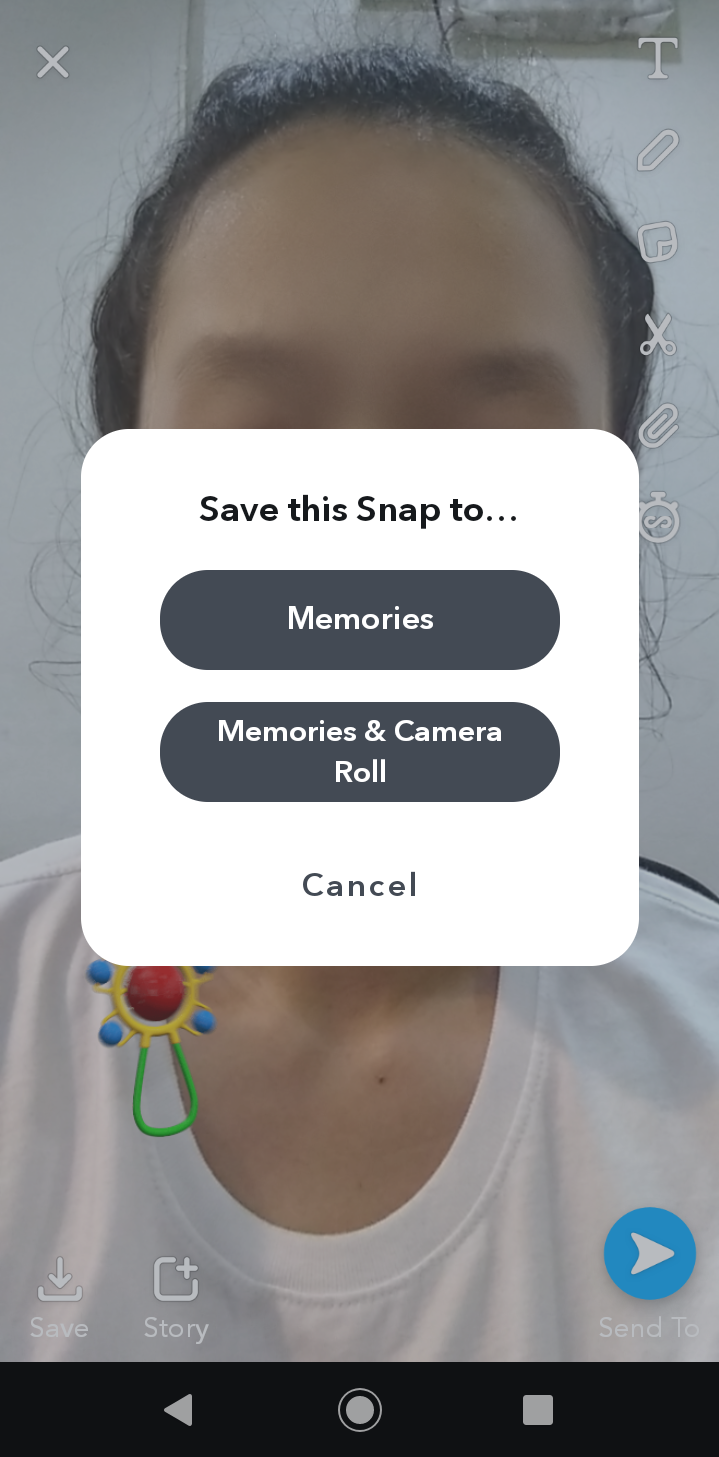Image resolution: width=719 pixels, height=1457 pixels.
Task: Tap the Save download icon
Action: [x=59, y=1280]
